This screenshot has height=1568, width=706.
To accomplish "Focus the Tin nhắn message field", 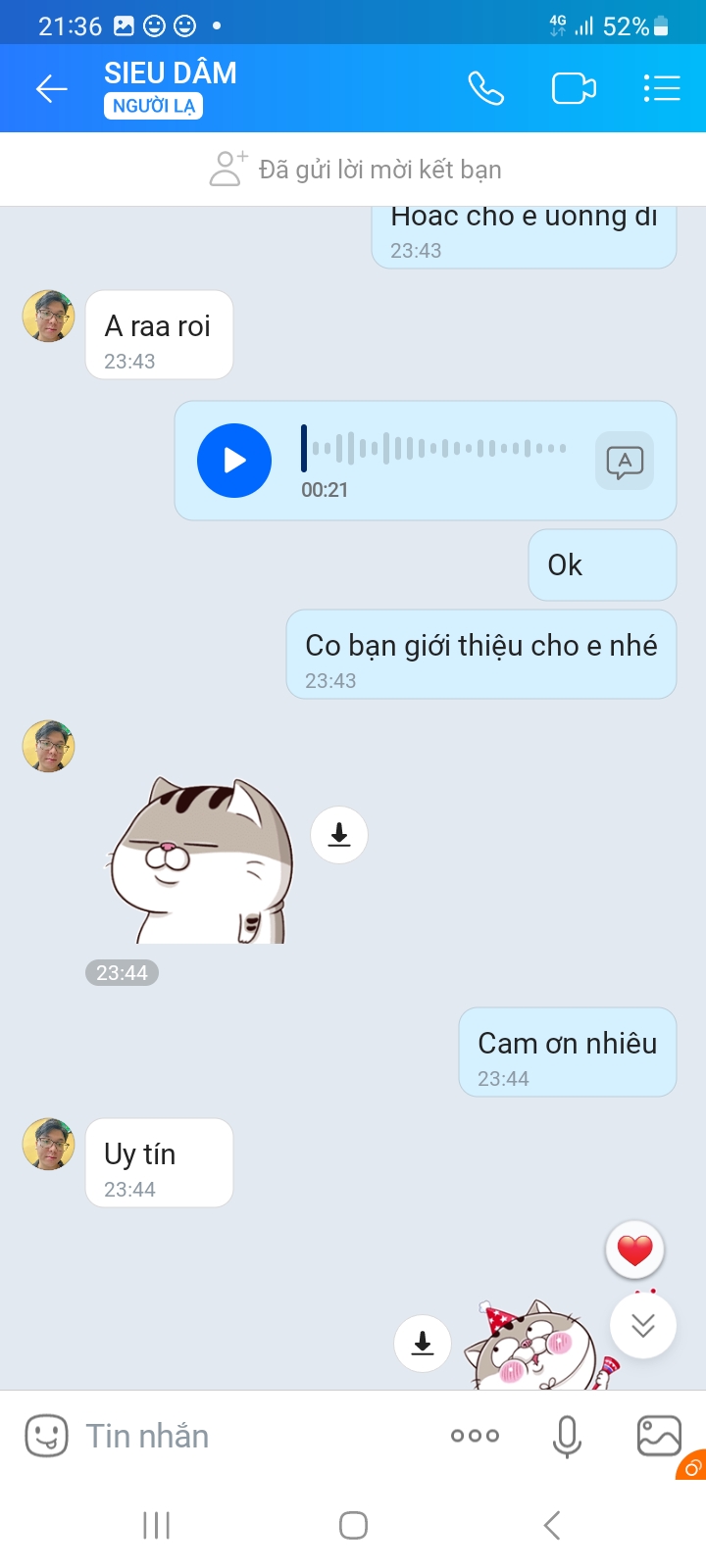I will click(255, 1437).
